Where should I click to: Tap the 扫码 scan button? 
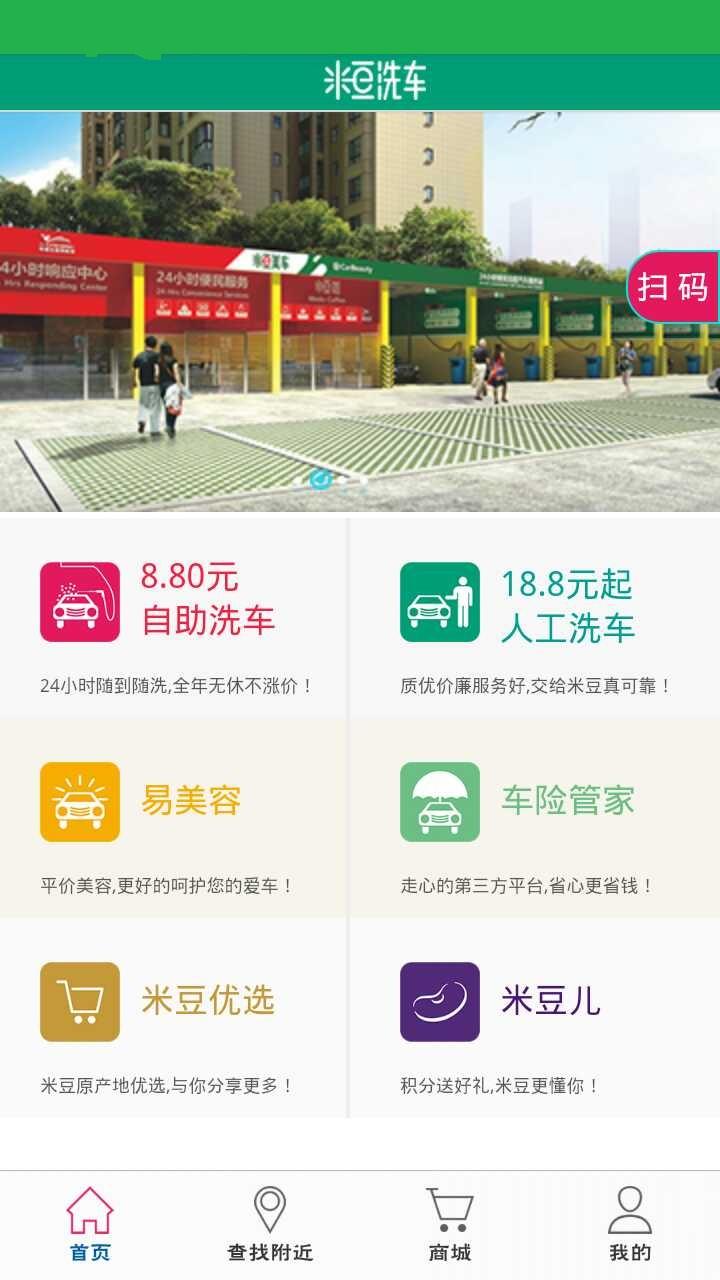pyautogui.click(x=673, y=287)
